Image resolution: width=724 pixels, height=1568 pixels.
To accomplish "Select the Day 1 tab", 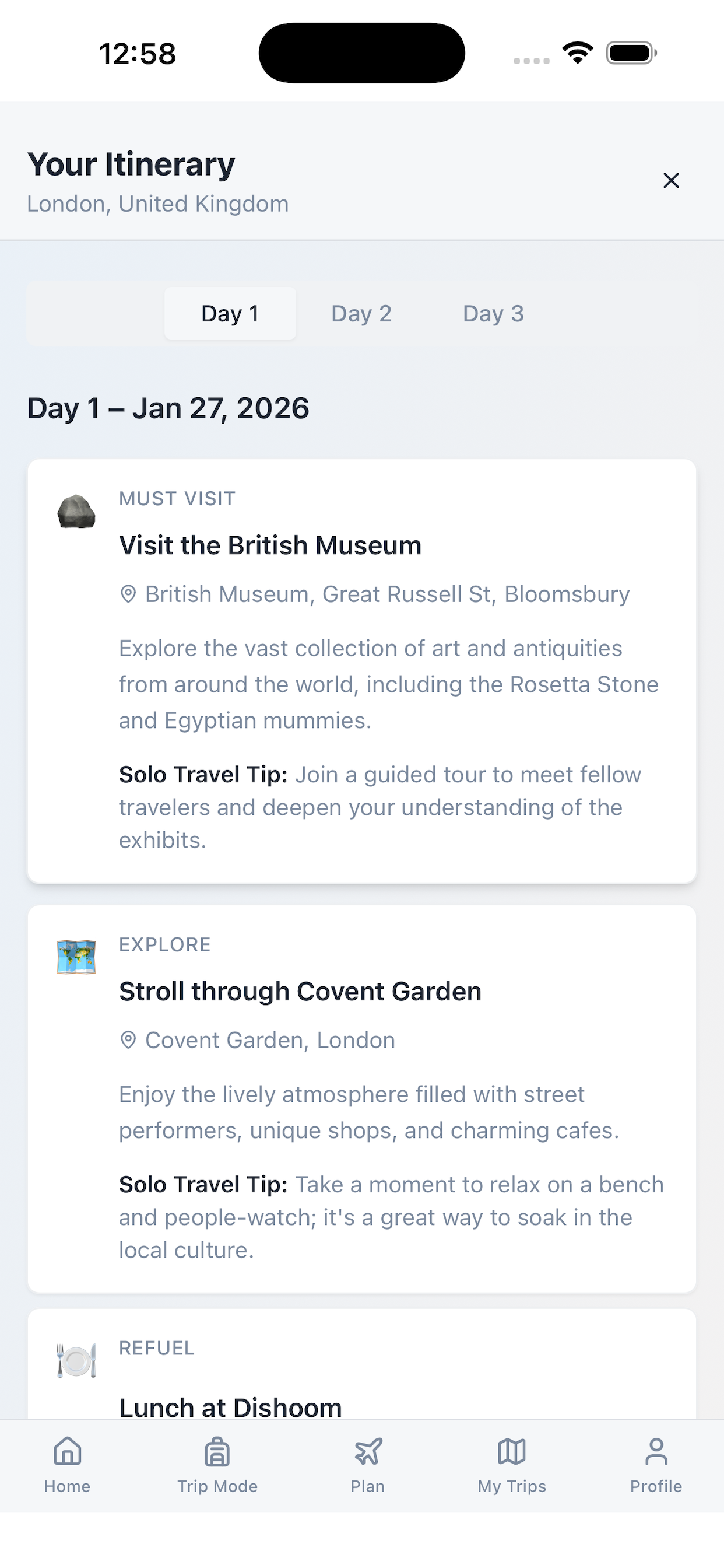I will (230, 313).
